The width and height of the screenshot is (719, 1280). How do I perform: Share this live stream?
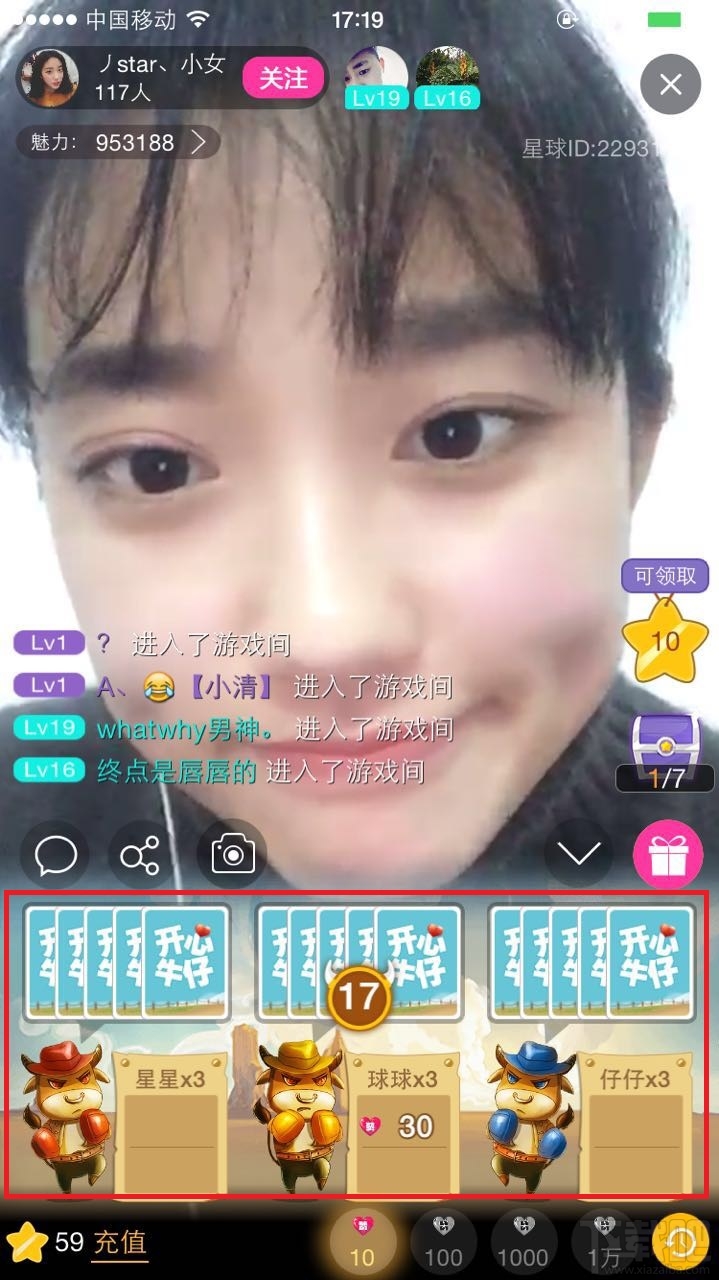pos(140,855)
